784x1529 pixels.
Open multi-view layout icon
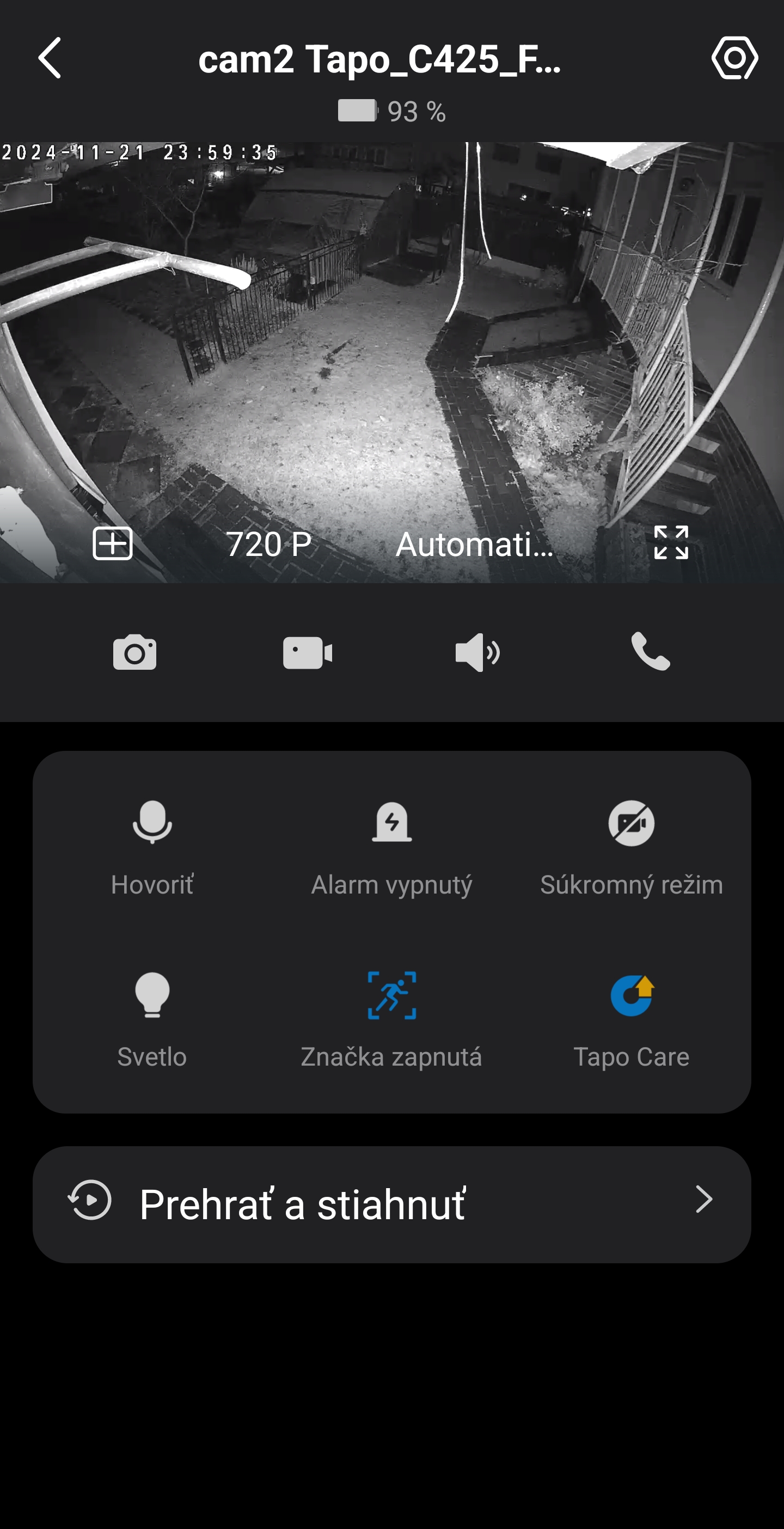(112, 543)
